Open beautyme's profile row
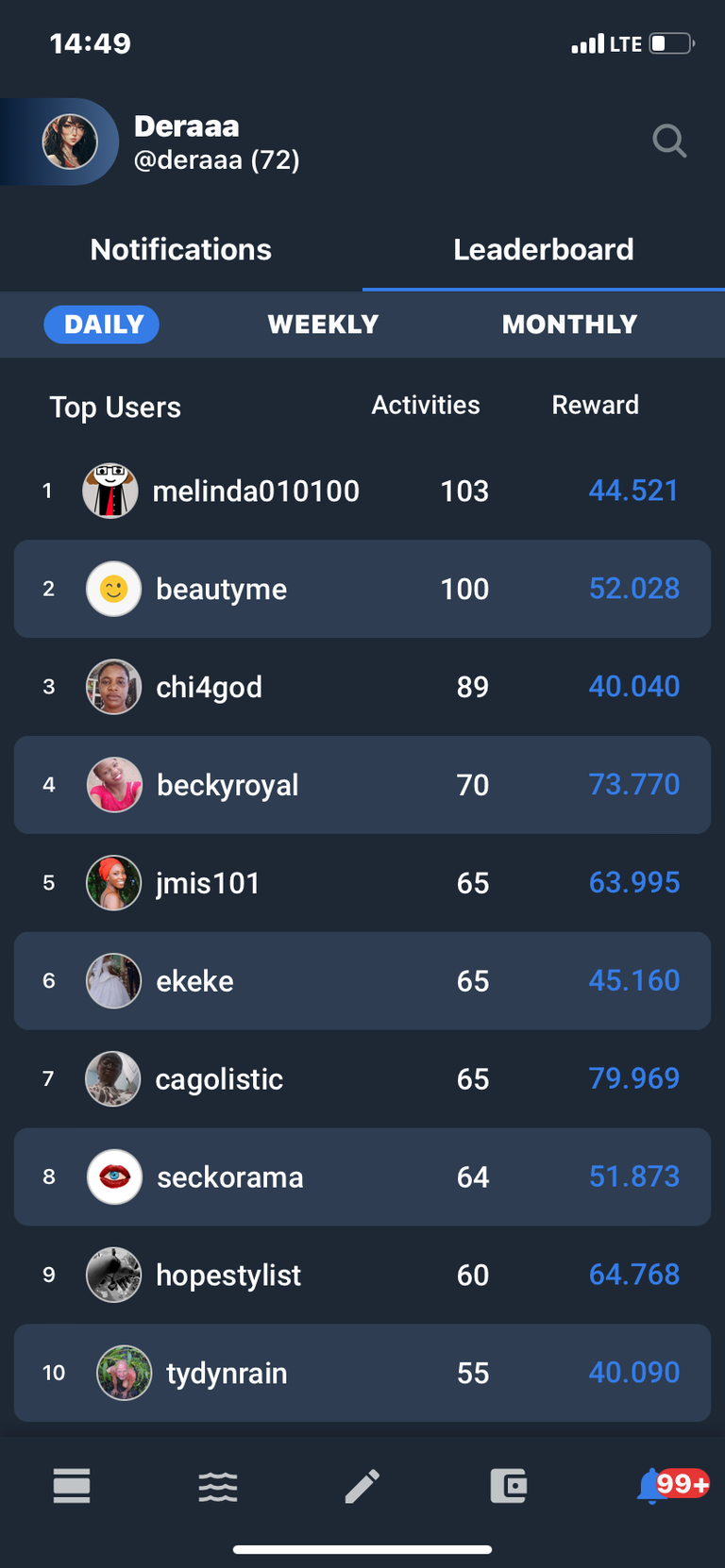The height and width of the screenshot is (1568, 725). point(362,589)
